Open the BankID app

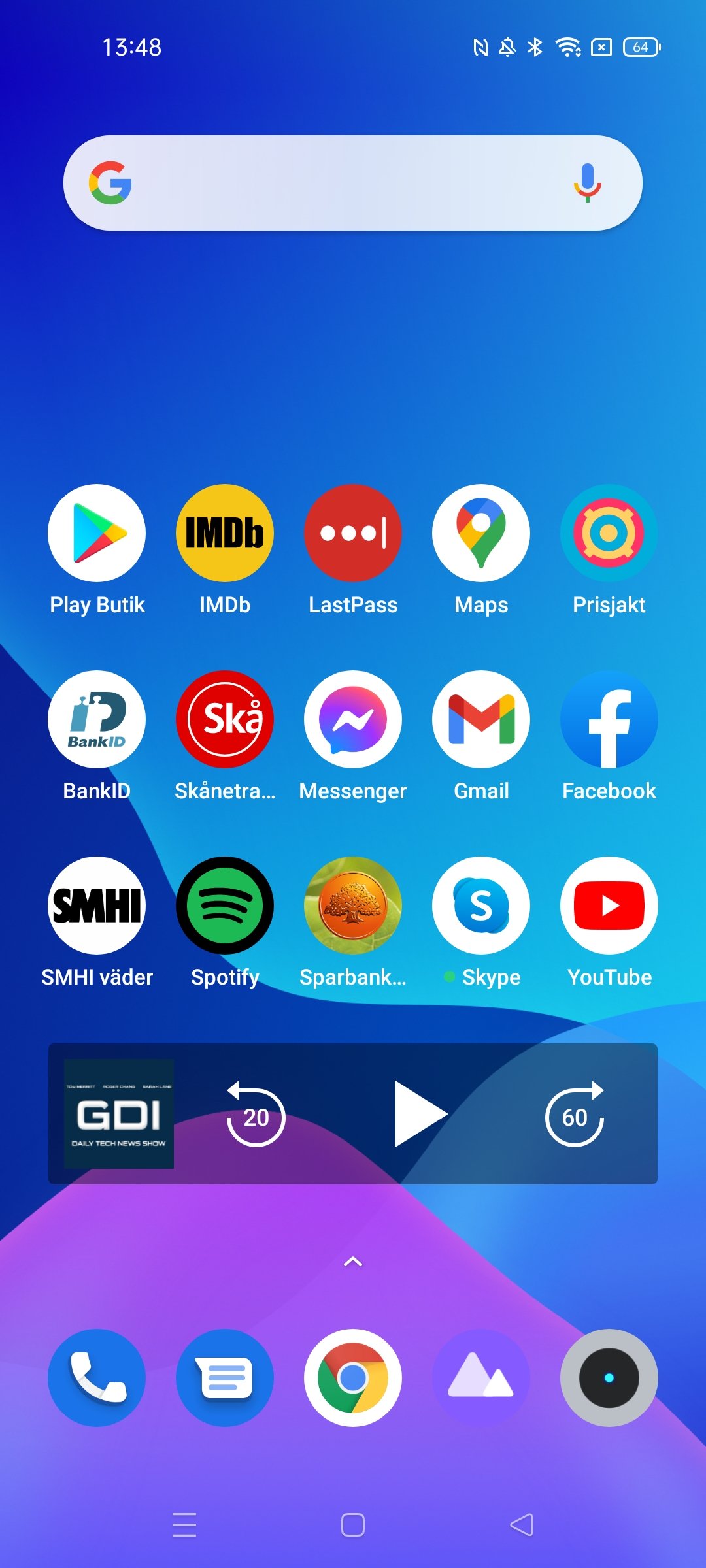(x=97, y=719)
